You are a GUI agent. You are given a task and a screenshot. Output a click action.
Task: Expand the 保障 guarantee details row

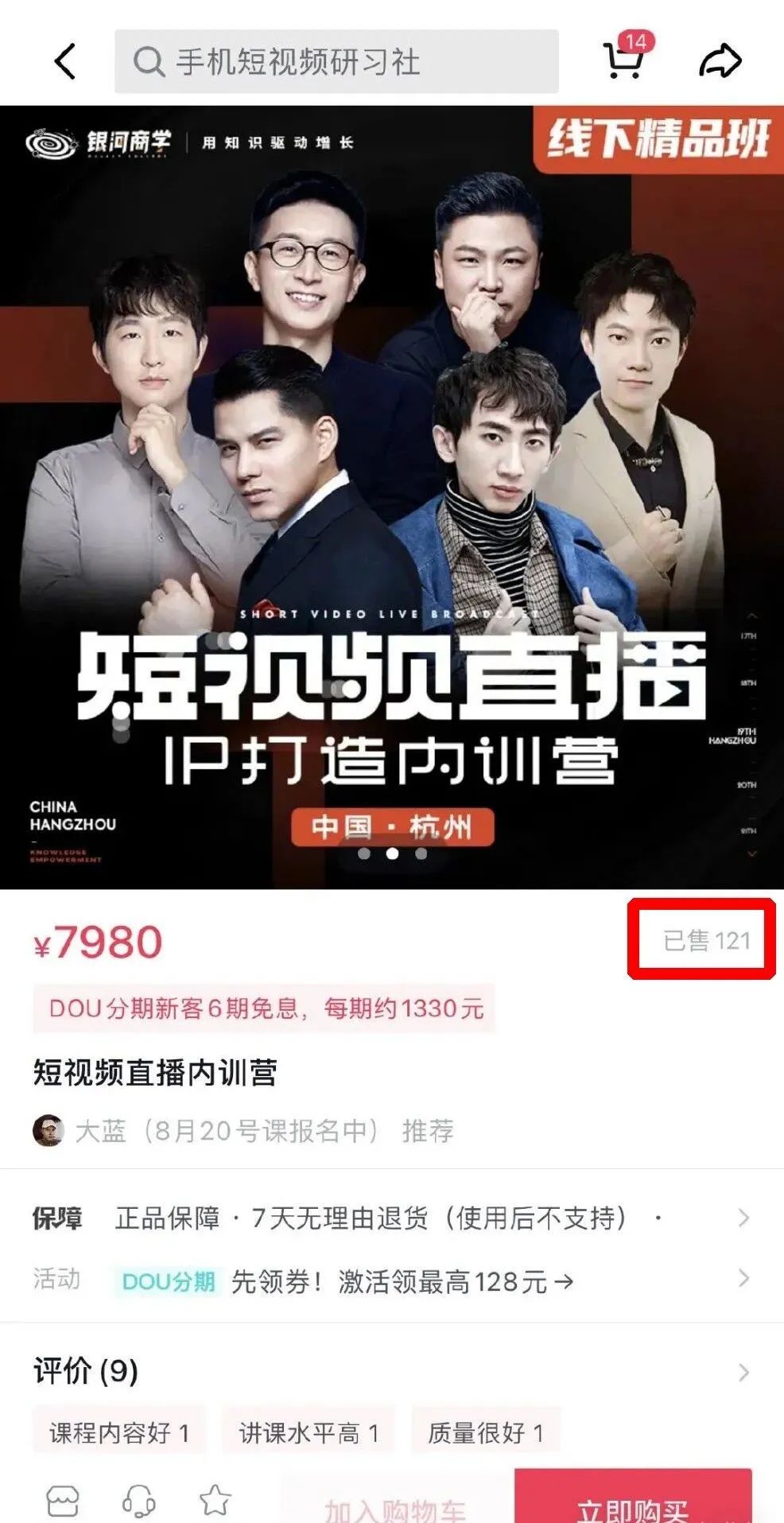392,1218
